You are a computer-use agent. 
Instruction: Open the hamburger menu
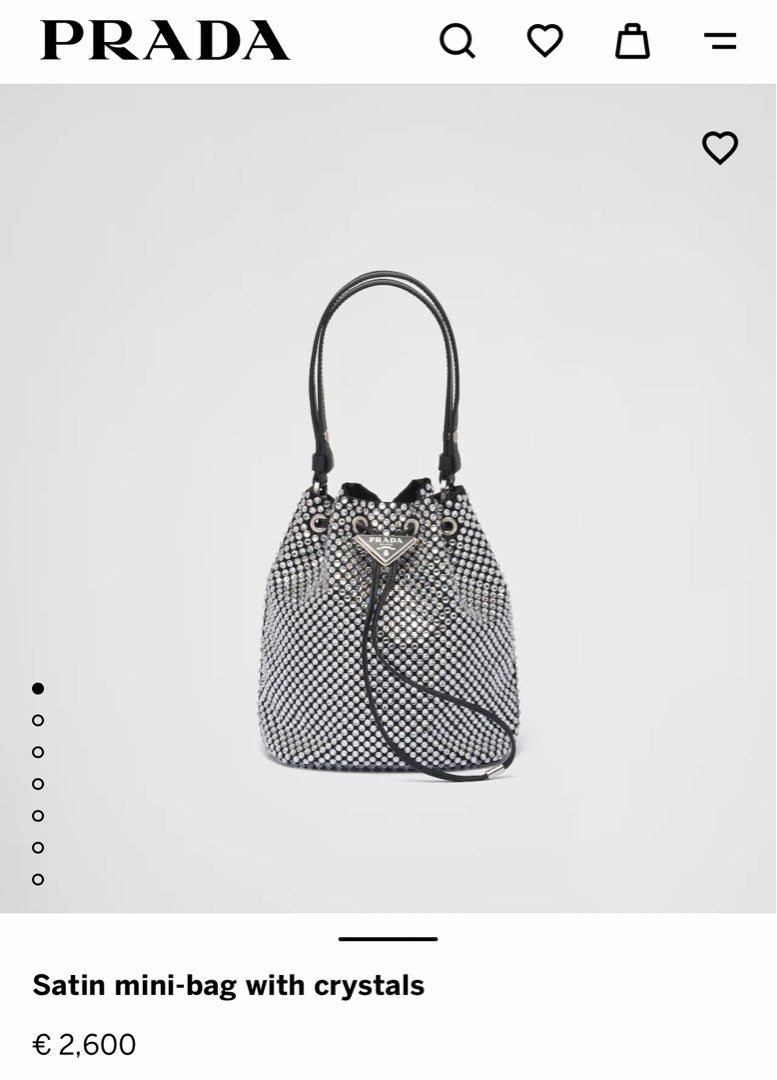pyautogui.click(x=720, y=41)
